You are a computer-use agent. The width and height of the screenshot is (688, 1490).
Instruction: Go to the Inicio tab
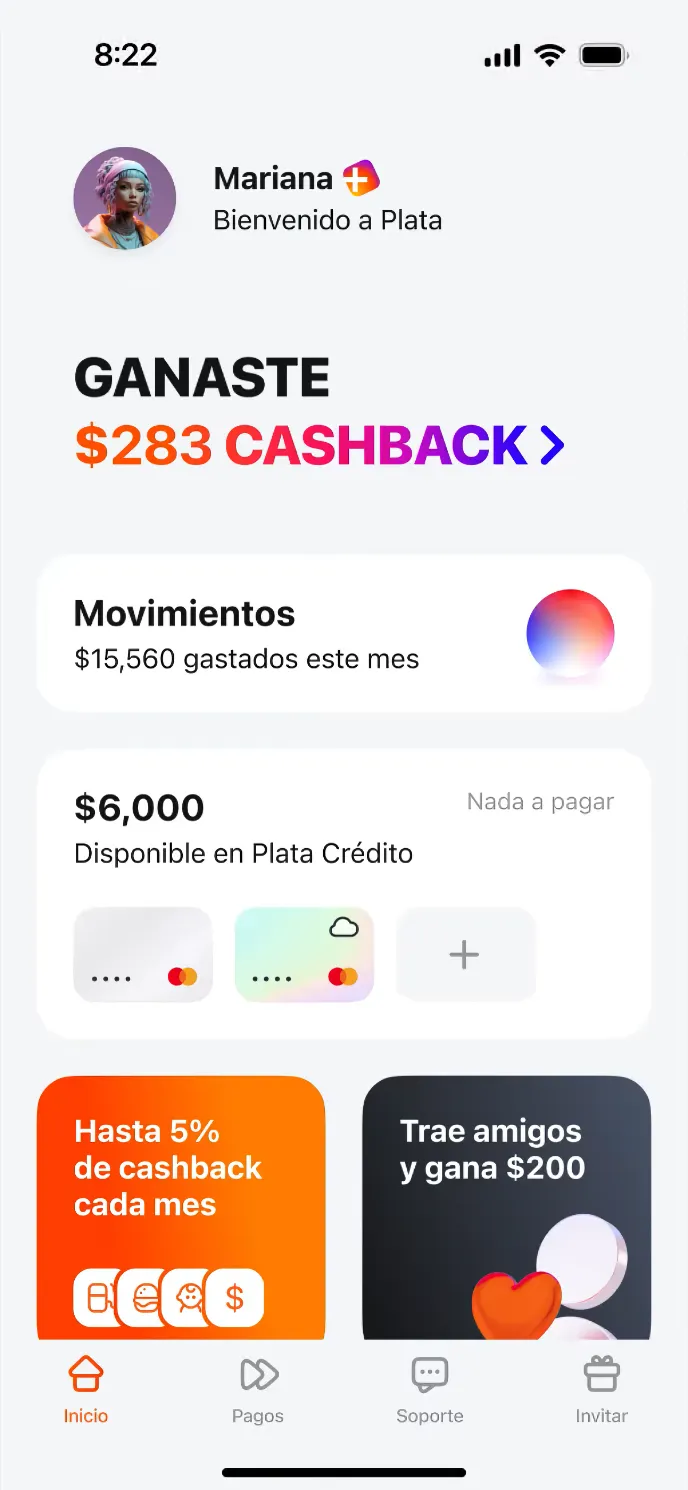coord(86,1390)
